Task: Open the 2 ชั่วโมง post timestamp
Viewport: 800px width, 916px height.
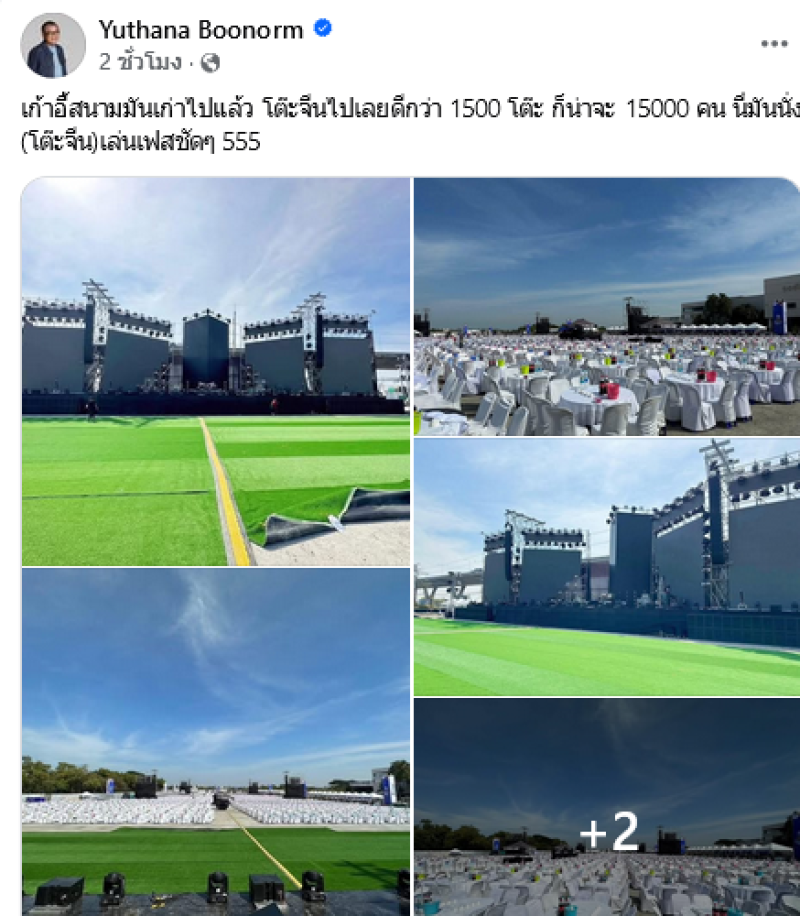Action: (x=140, y=62)
